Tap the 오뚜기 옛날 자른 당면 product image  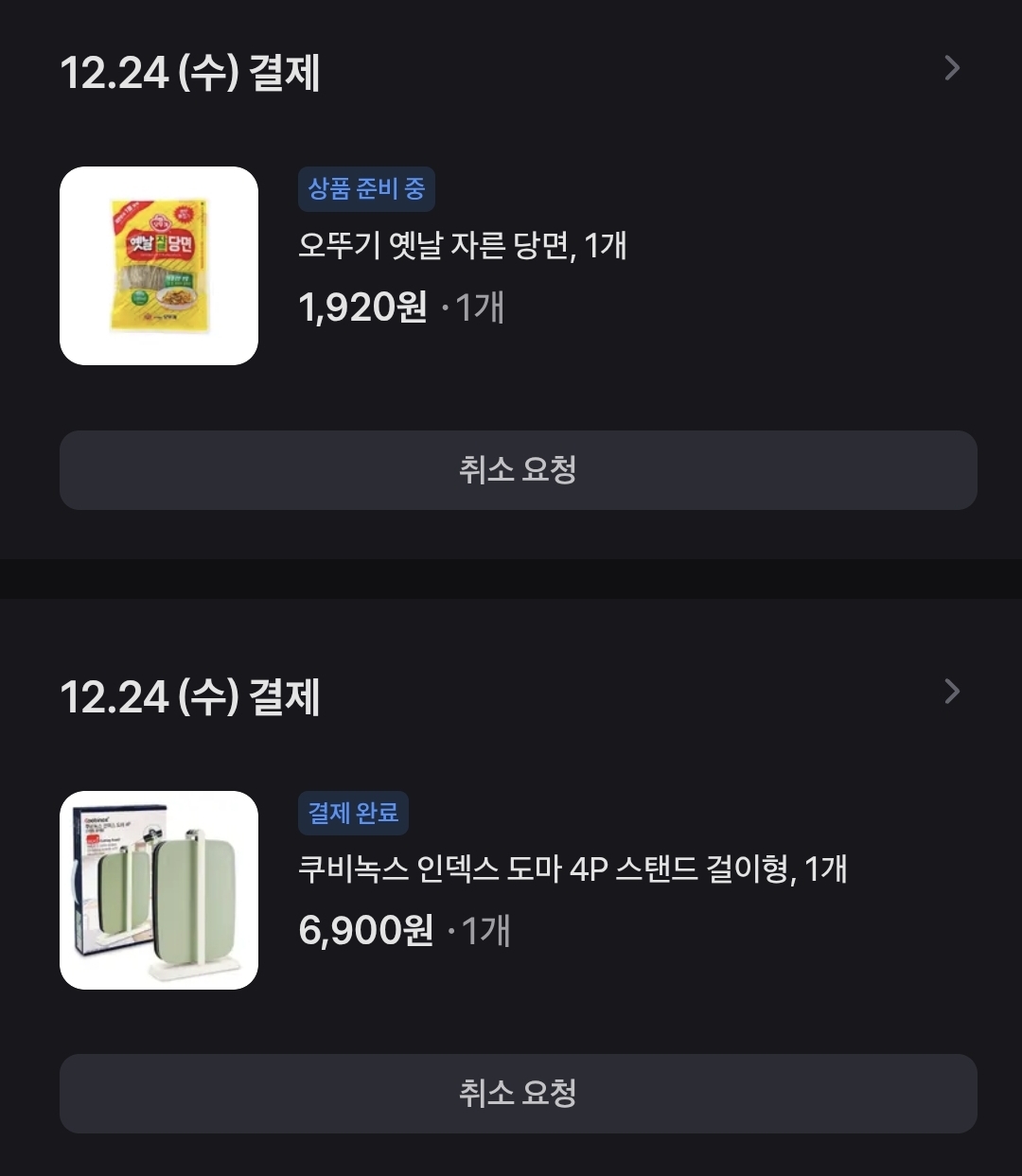coord(159,266)
